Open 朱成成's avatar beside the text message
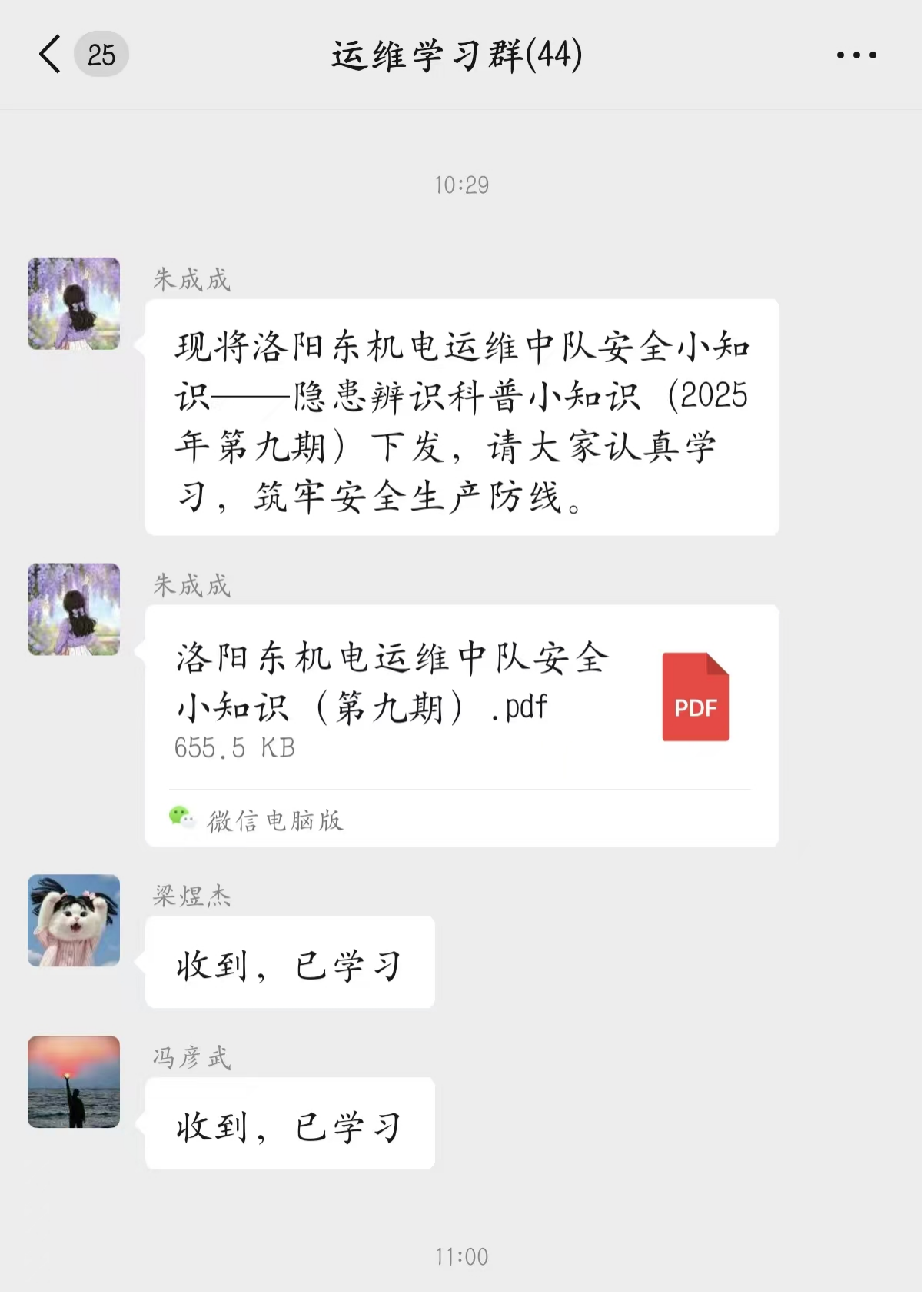Screen dimensions: 924x1294 [x=74, y=304]
